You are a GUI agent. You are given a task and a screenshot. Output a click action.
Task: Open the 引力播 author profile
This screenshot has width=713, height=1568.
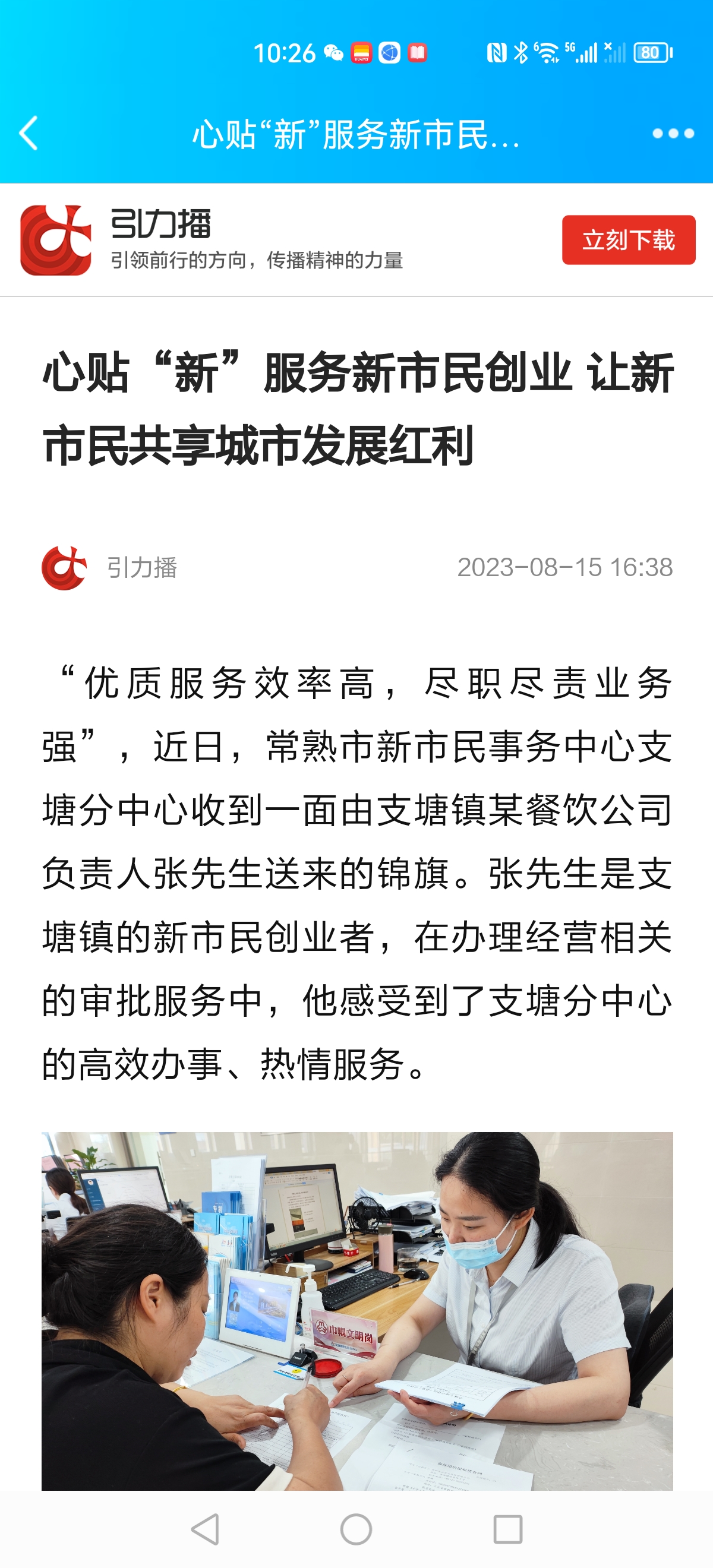click(109, 567)
